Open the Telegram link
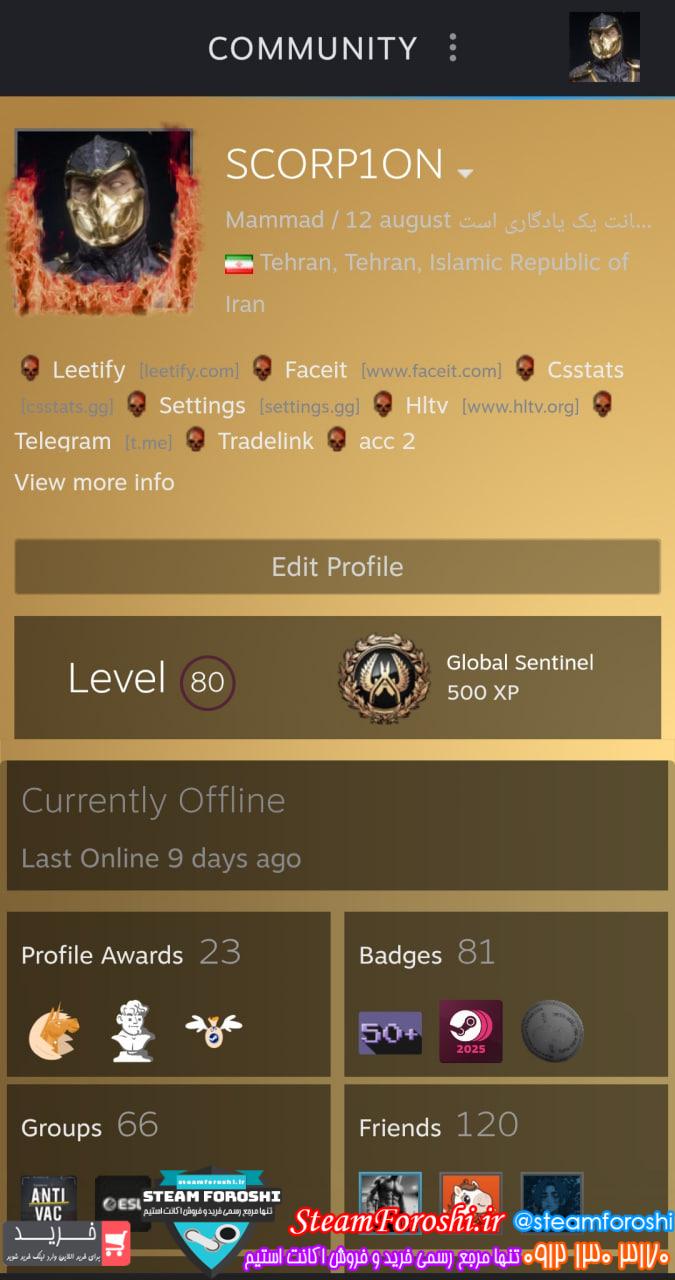This screenshot has width=675, height=1280. point(63,441)
